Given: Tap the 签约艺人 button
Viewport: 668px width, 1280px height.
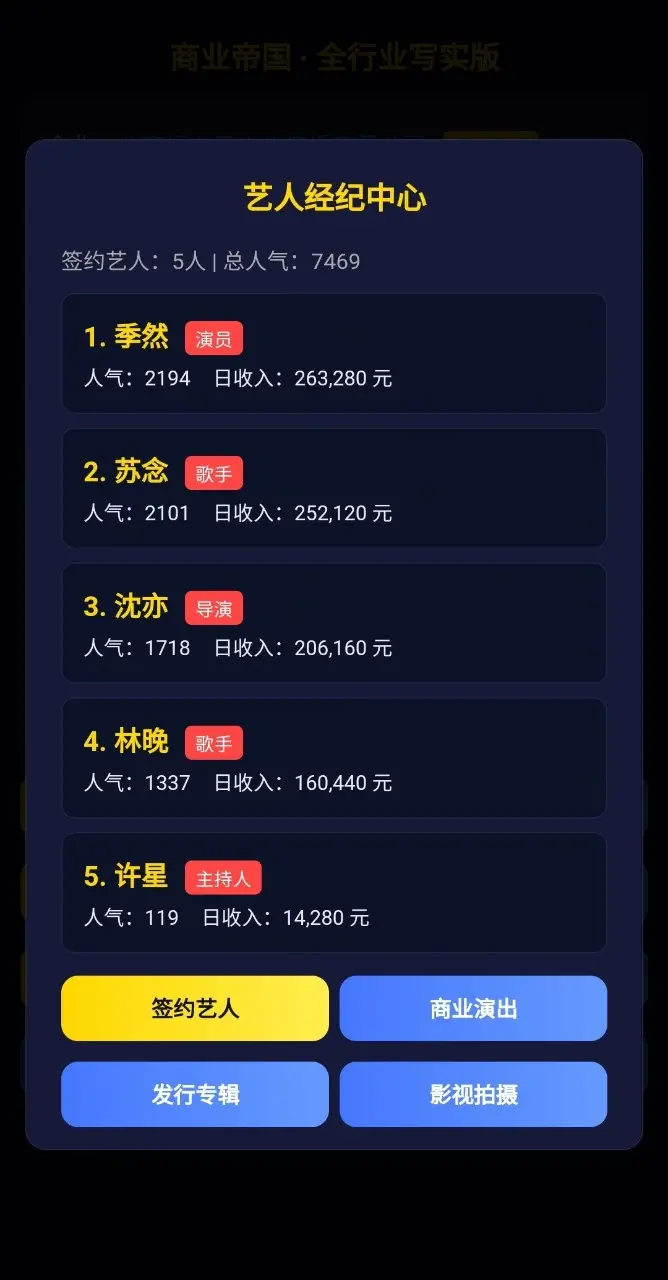Looking at the screenshot, I should tap(195, 1008).
